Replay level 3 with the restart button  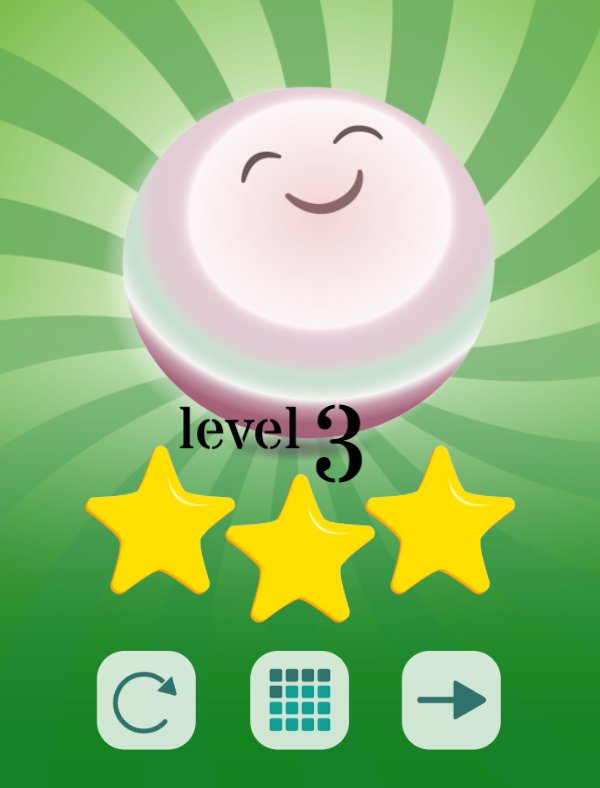click(146, 700)
